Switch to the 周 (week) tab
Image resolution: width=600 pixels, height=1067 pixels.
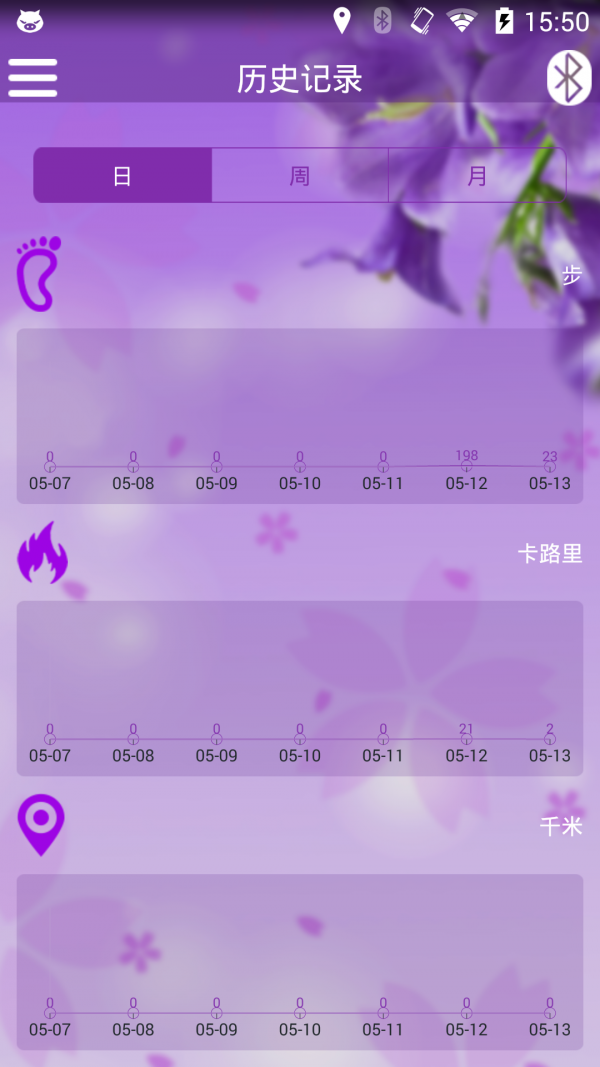click(x=300, y=176)
